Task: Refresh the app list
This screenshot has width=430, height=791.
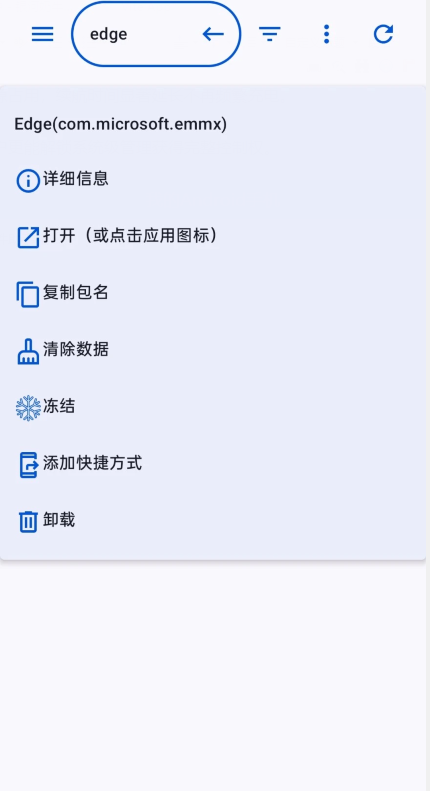Action: point(383,34)
